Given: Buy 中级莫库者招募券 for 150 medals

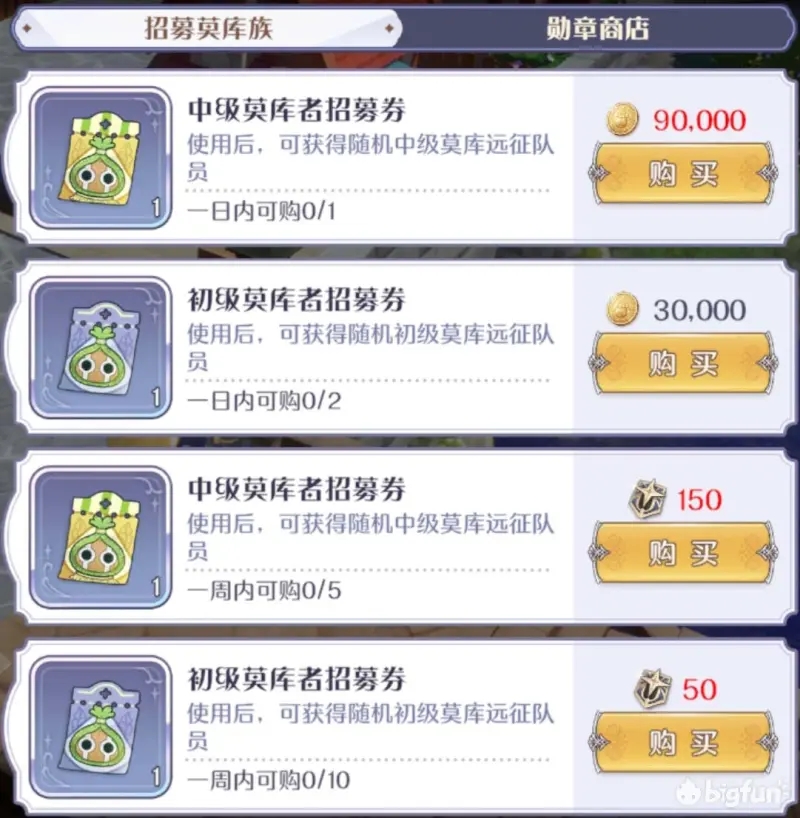Looking at the screenshot, I should (683, 552).
